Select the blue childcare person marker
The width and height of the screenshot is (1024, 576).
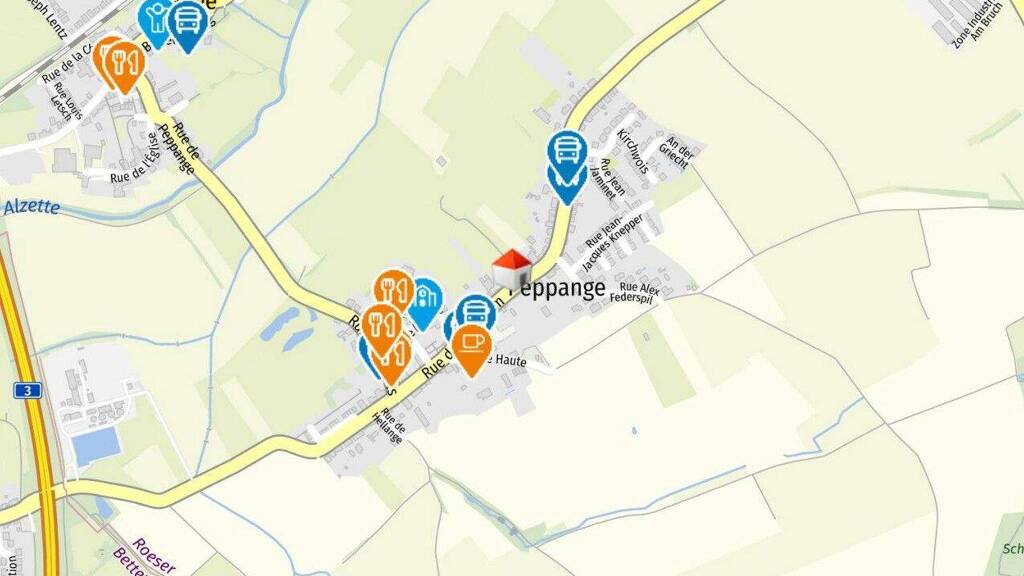[155, 16]
